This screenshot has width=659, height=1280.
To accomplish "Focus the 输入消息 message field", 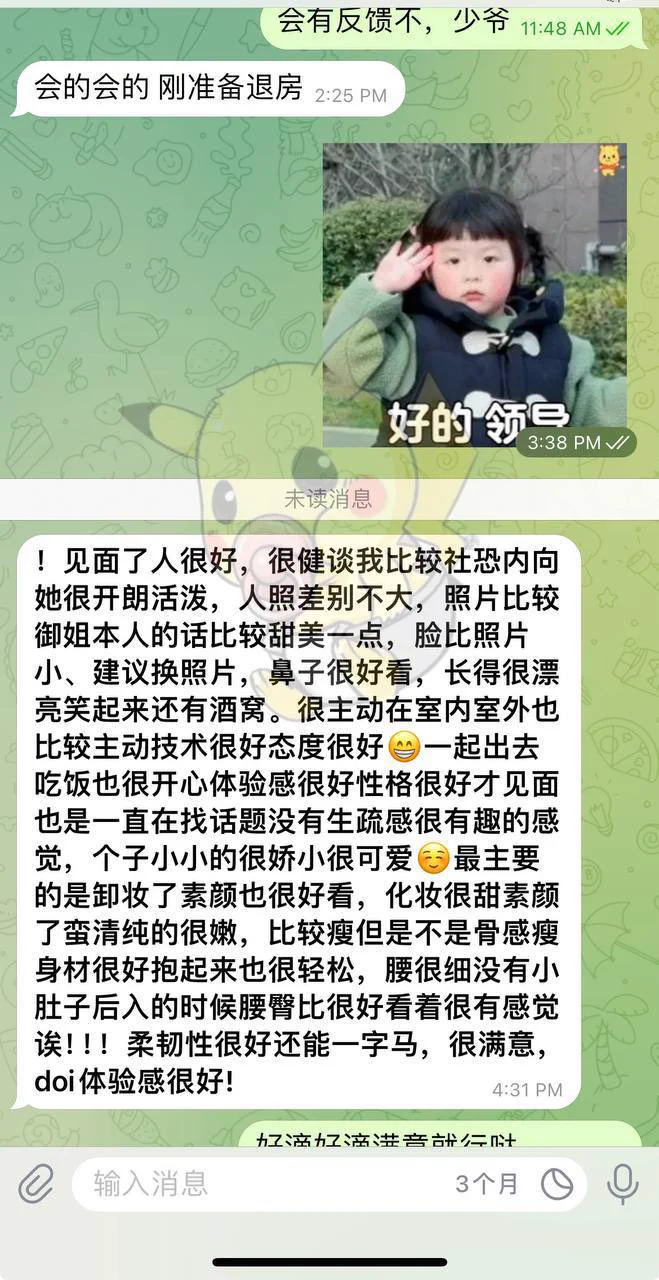I will pyautogui.click(x=260, y=1185).
